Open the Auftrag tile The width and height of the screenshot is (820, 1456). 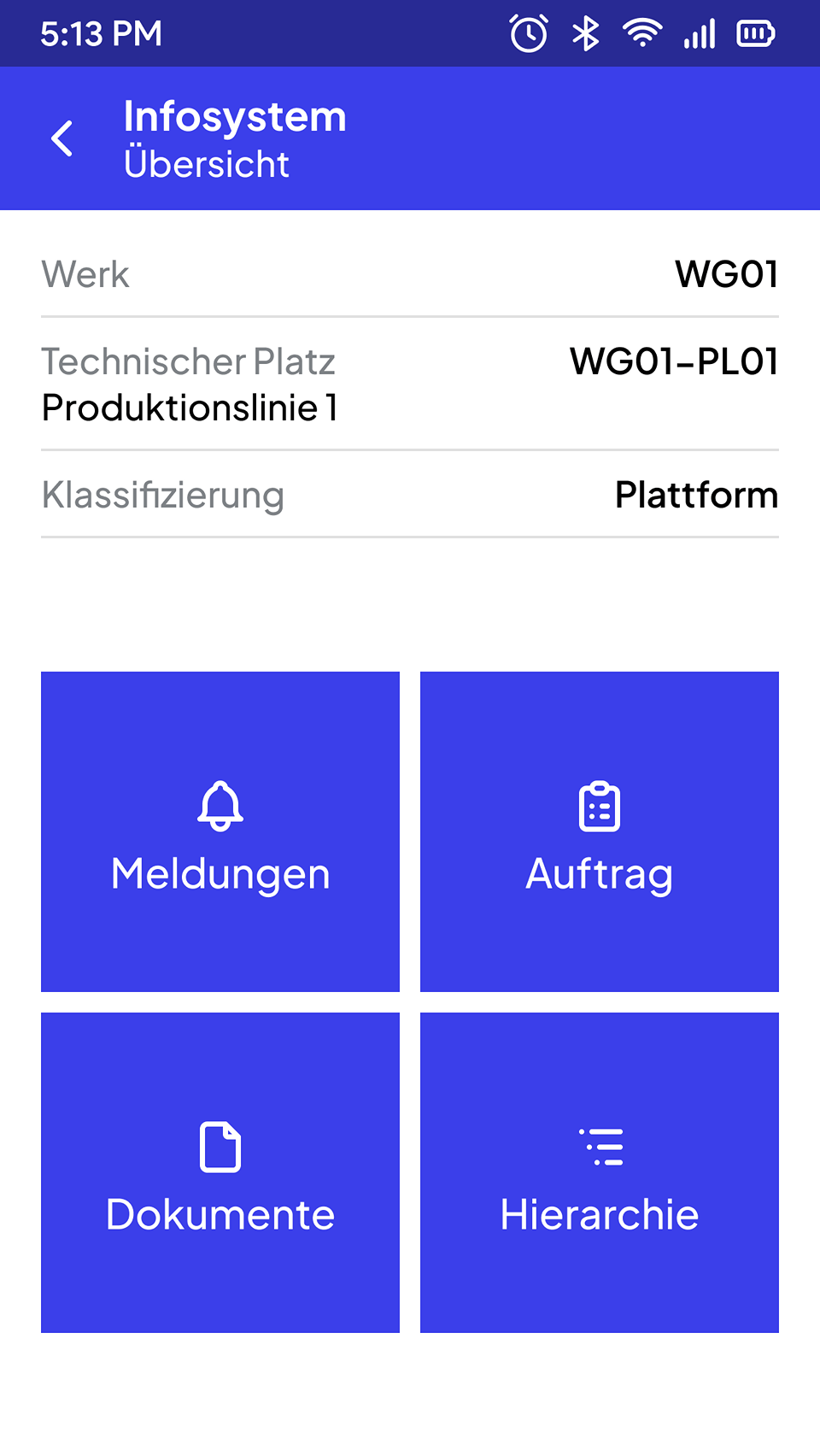(600, 831)
